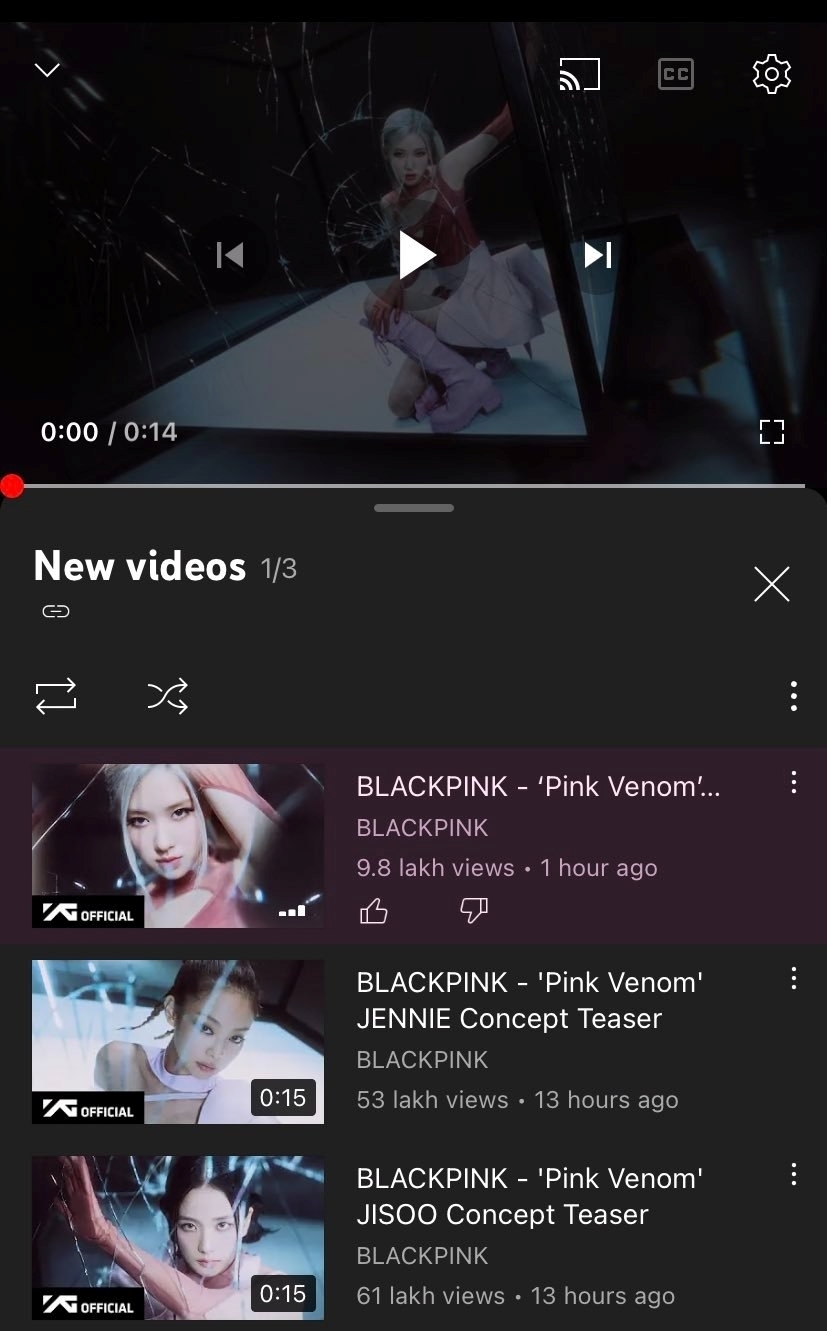The width and height of the screenshot is (827, 1331).
Task: Tap the link icon under New videos
Action: pyautogui.click(x=56, y=611)
